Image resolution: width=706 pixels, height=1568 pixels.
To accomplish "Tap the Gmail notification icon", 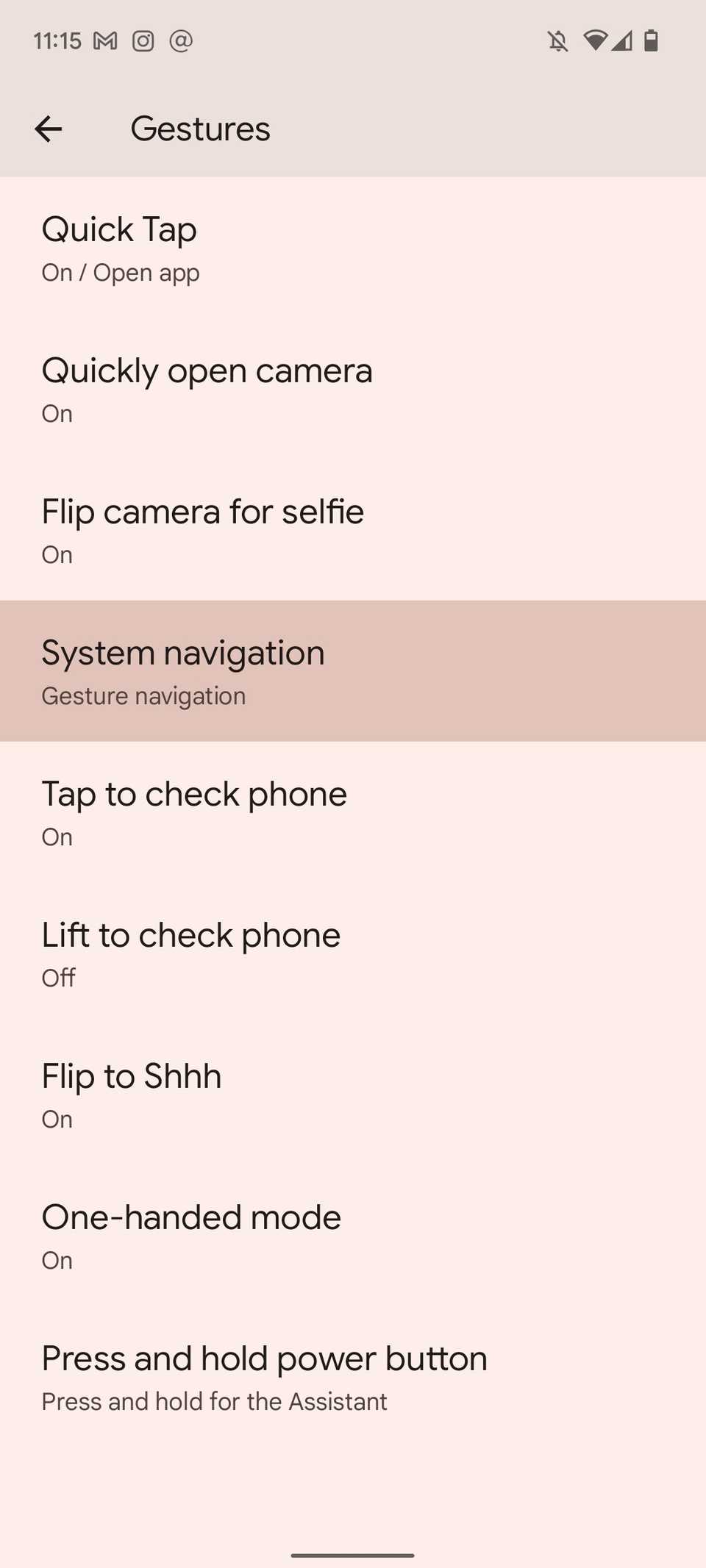I will 103,40.
